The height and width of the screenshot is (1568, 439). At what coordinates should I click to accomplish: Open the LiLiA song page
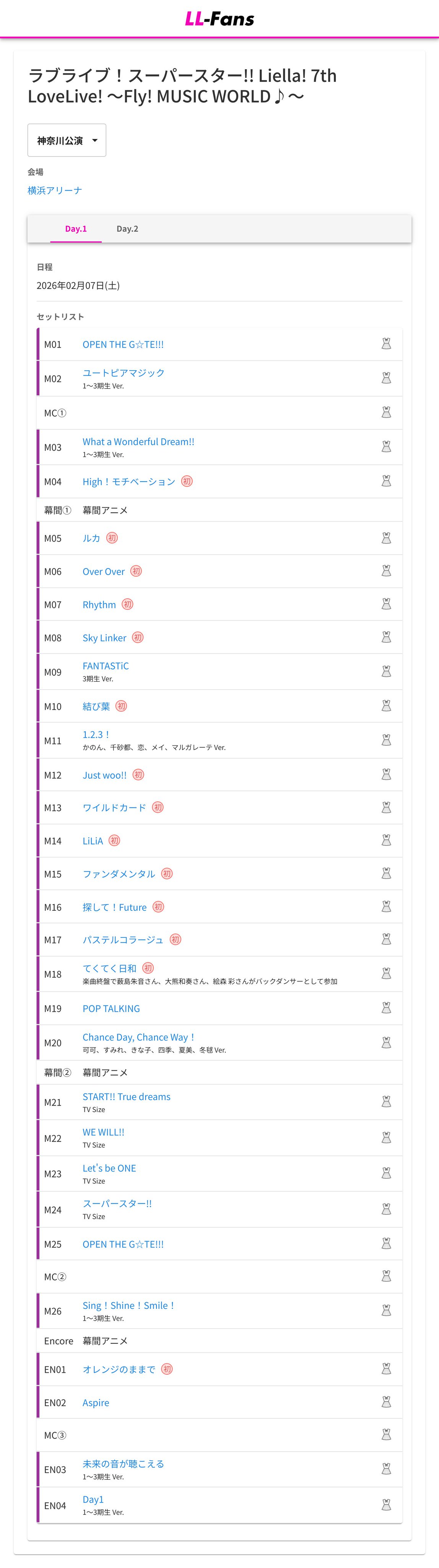click(x=93, y=841)
